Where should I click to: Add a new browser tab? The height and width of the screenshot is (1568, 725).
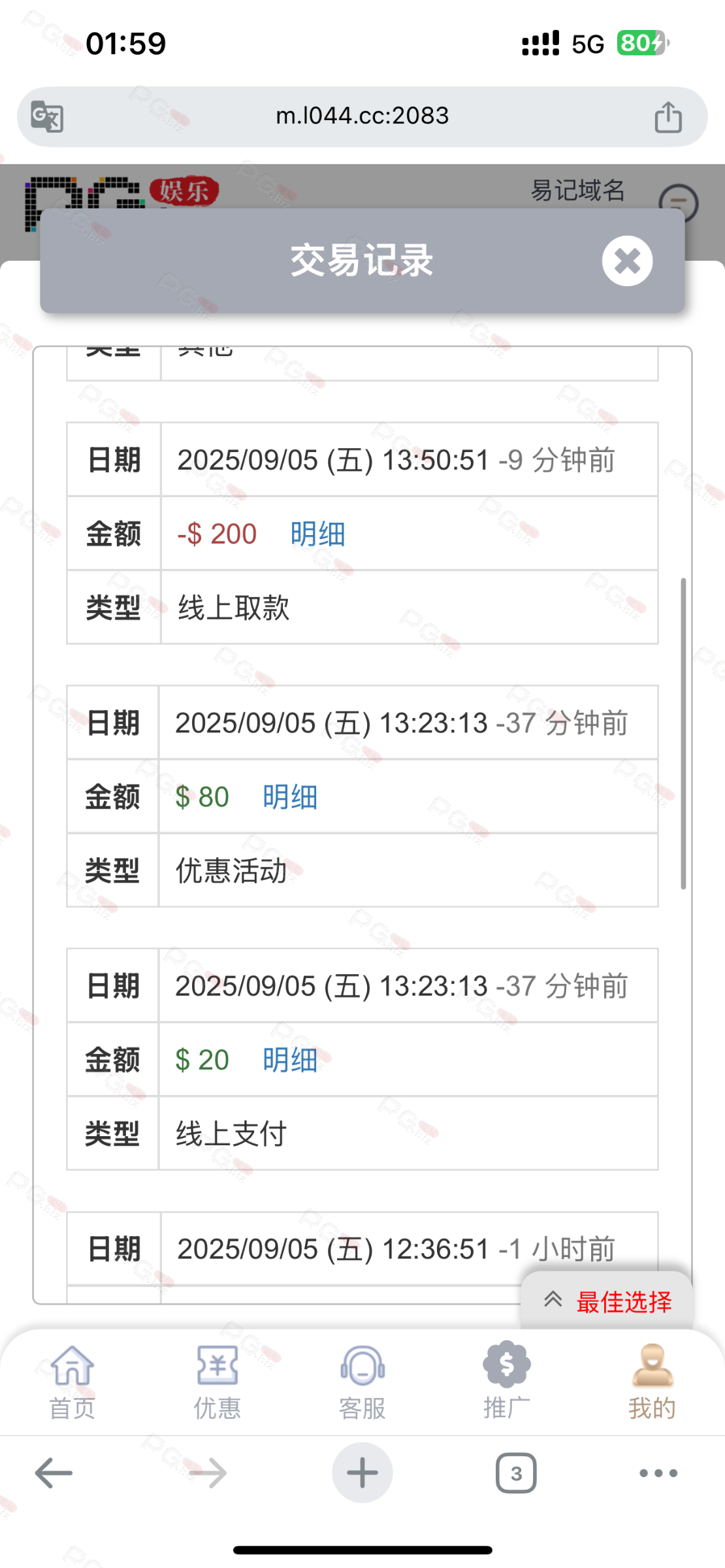click(x=362, y=1473)
